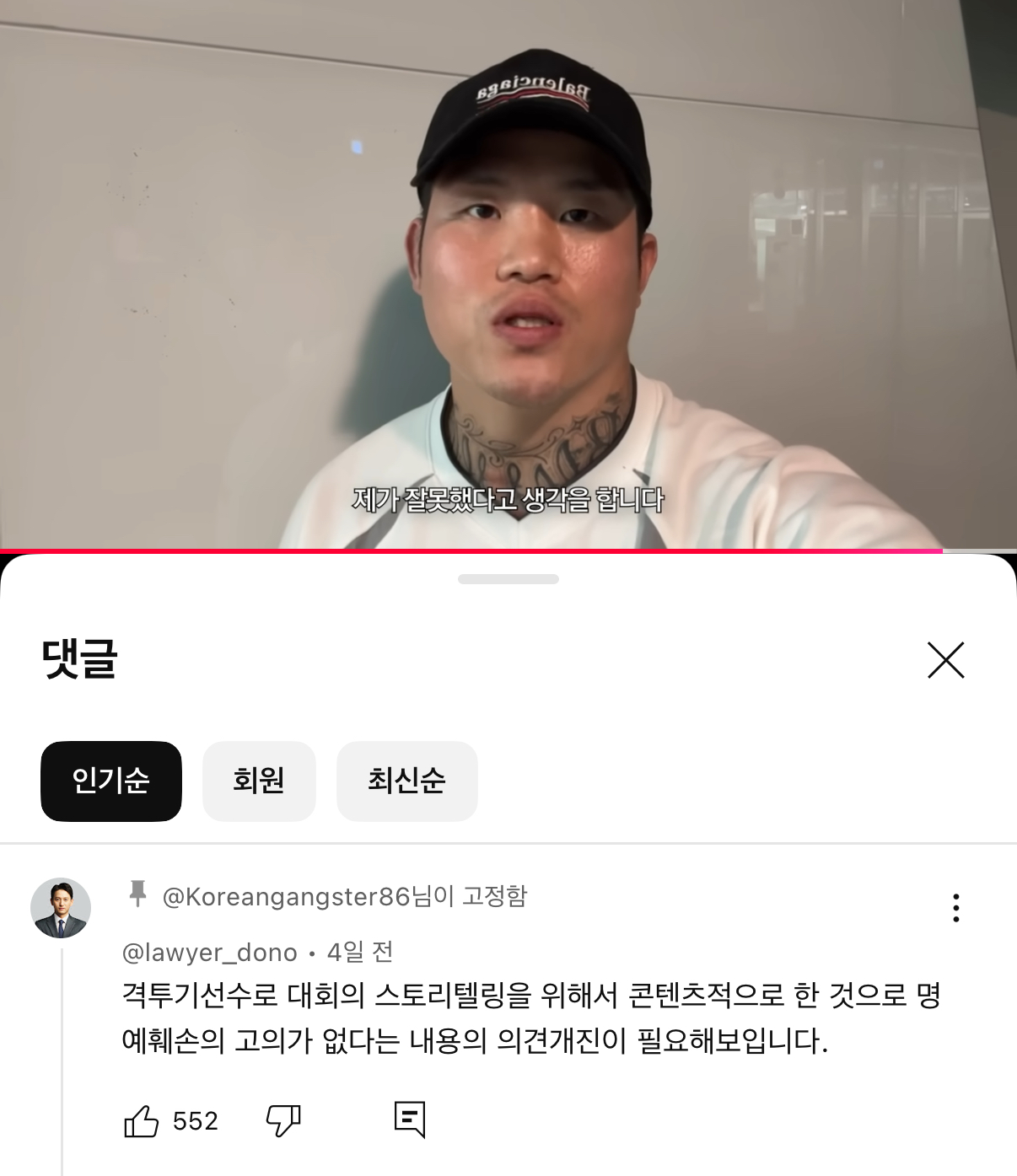Switch to 회원 comment filter
Image resolution: width=1017 pixels, height=1176 pixels.
click(259, 781)
